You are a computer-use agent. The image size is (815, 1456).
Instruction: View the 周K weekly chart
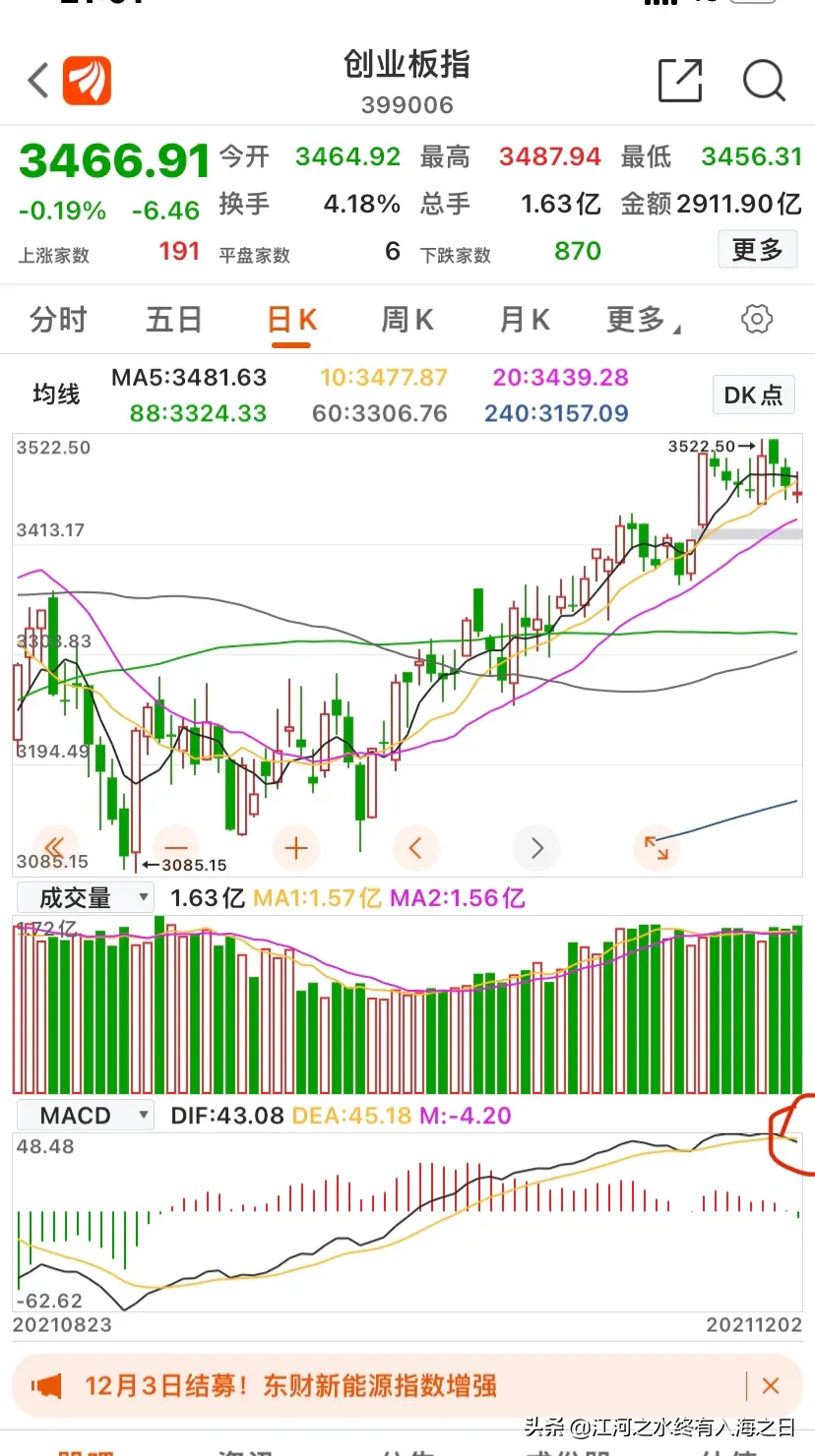407,320
